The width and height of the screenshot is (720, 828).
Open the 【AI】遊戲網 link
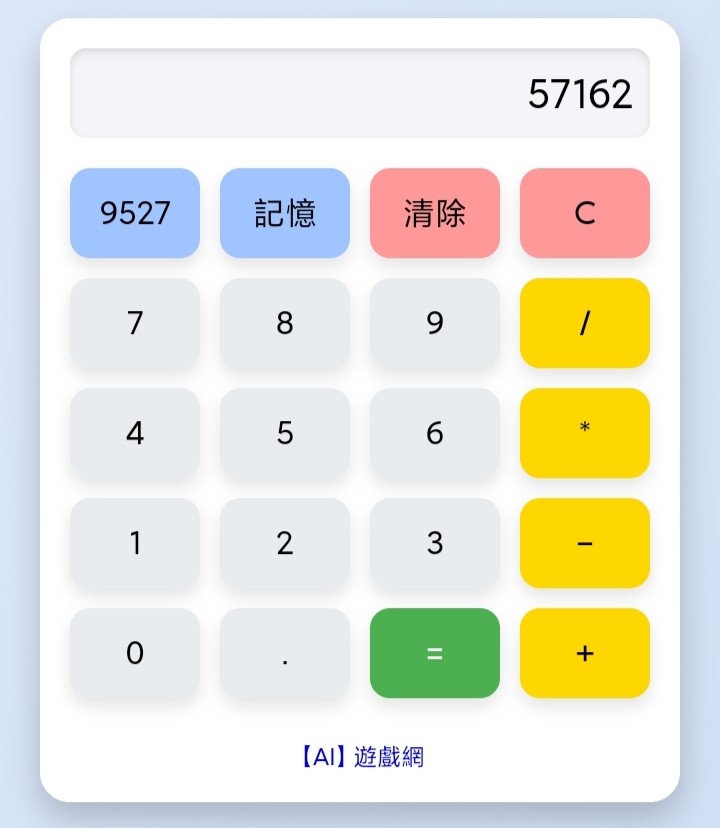(x=360, y=757)
